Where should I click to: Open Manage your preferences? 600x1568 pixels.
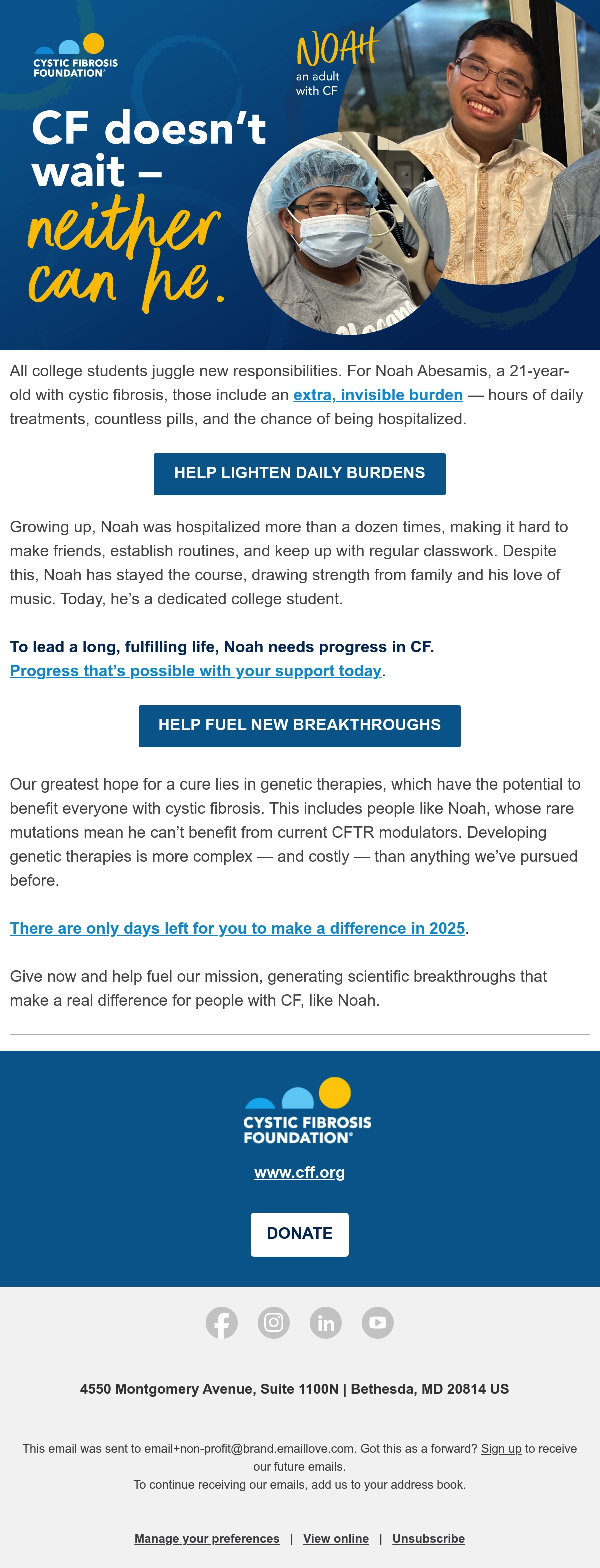pos(207,1538)
